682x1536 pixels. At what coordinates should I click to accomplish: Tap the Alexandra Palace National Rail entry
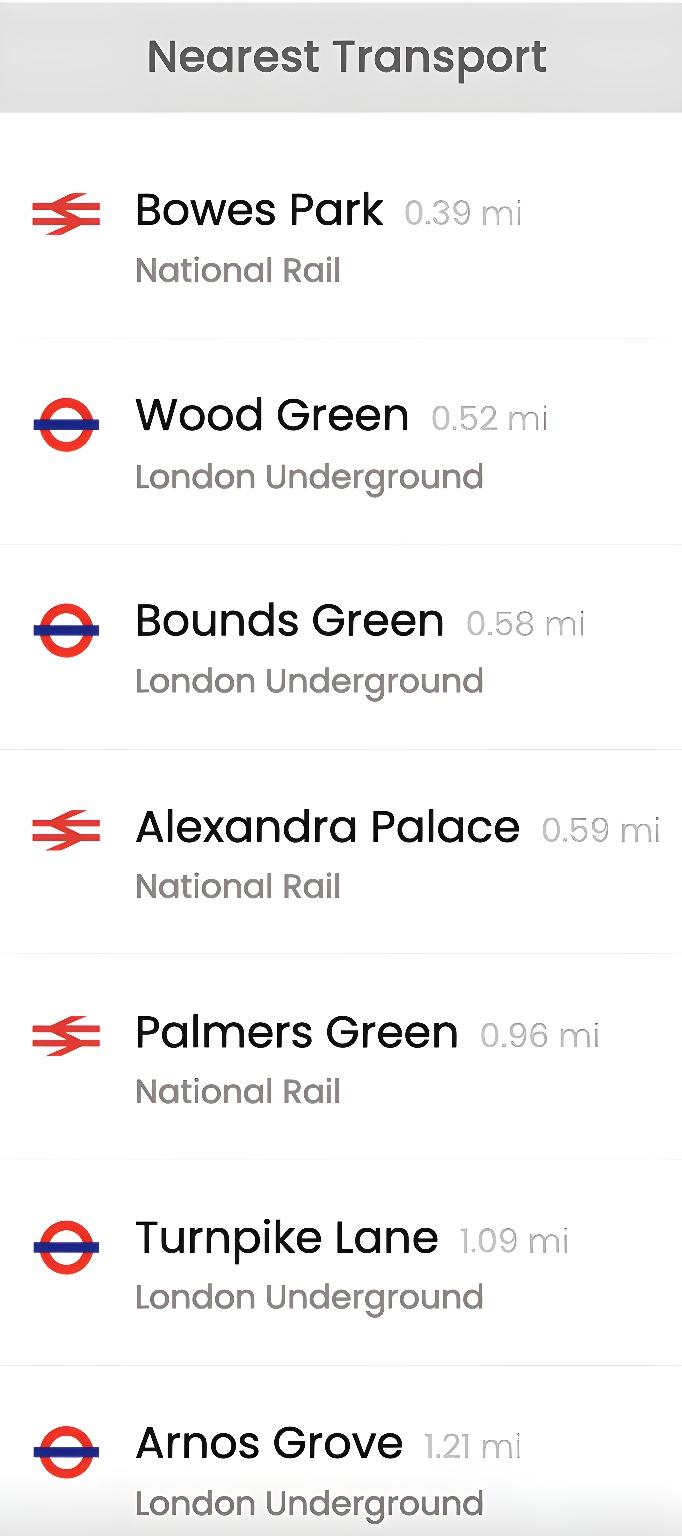point(341,854)
